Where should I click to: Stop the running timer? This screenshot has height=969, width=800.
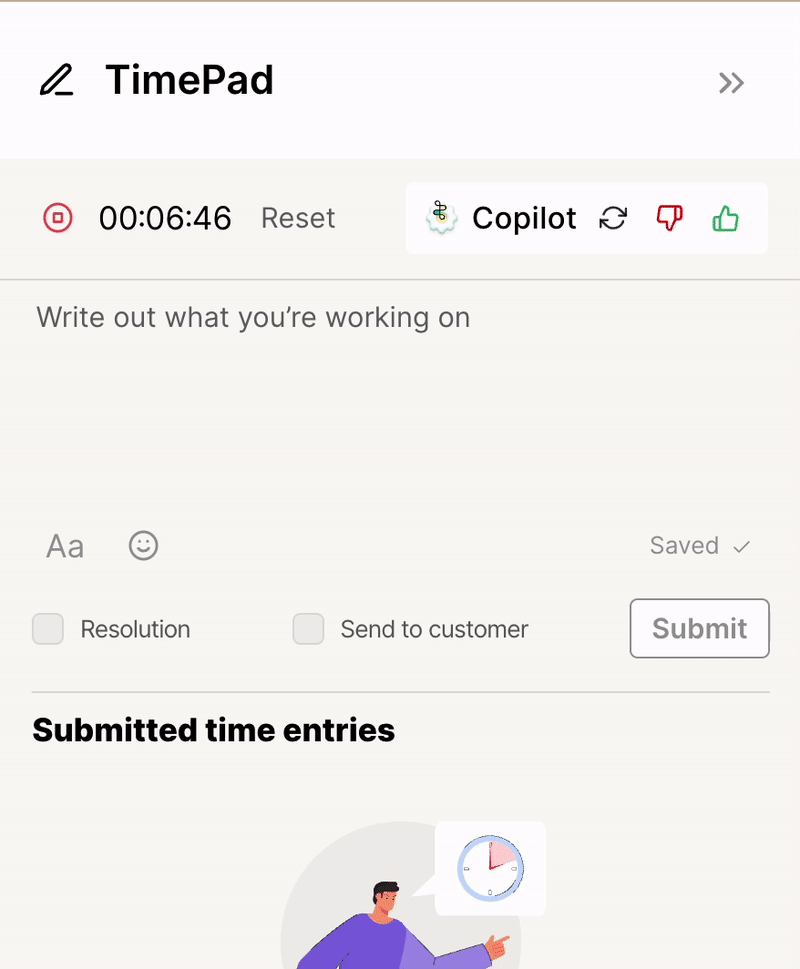coord(57,218)
